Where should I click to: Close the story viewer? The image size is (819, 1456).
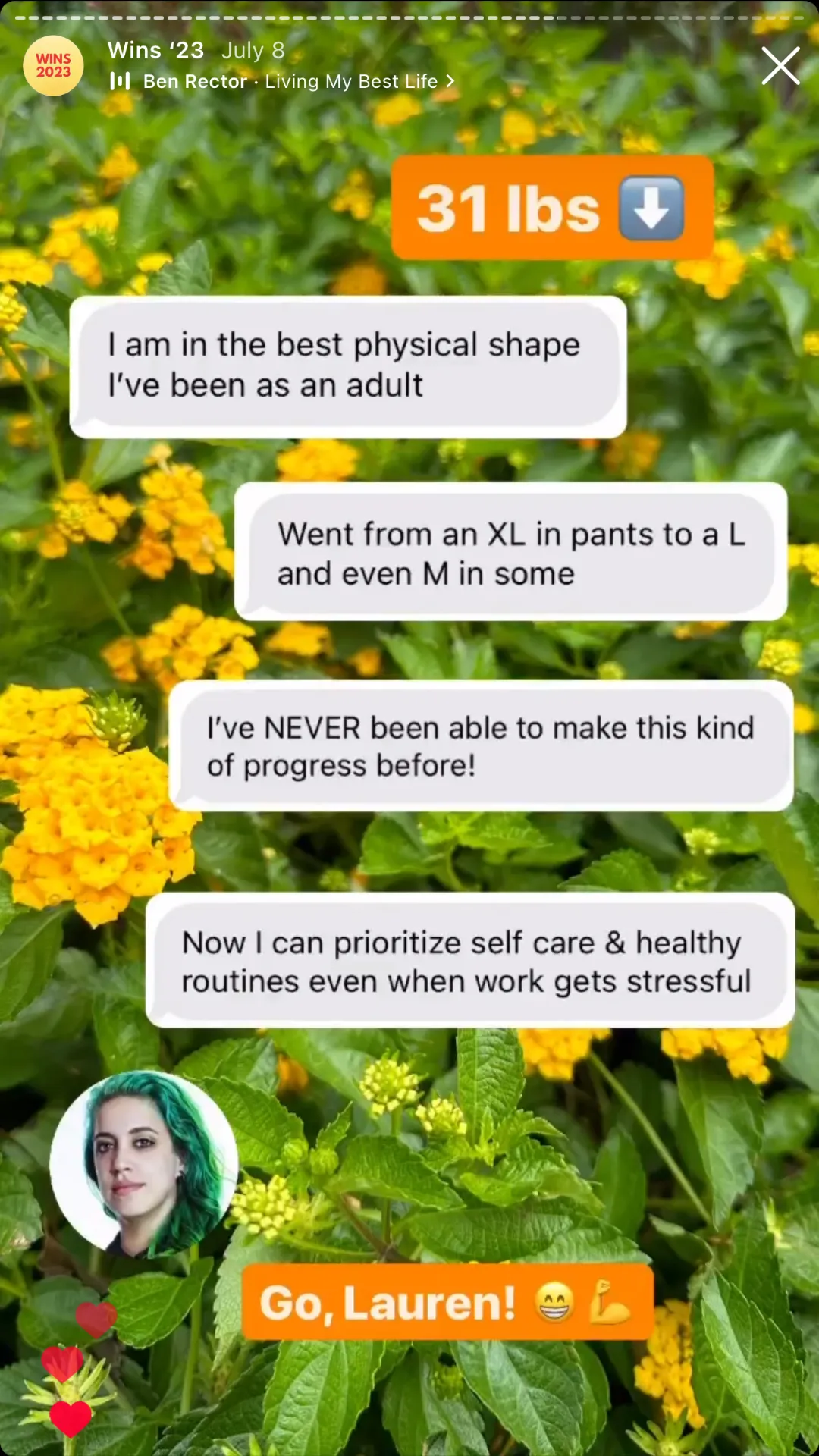[780, 66]
